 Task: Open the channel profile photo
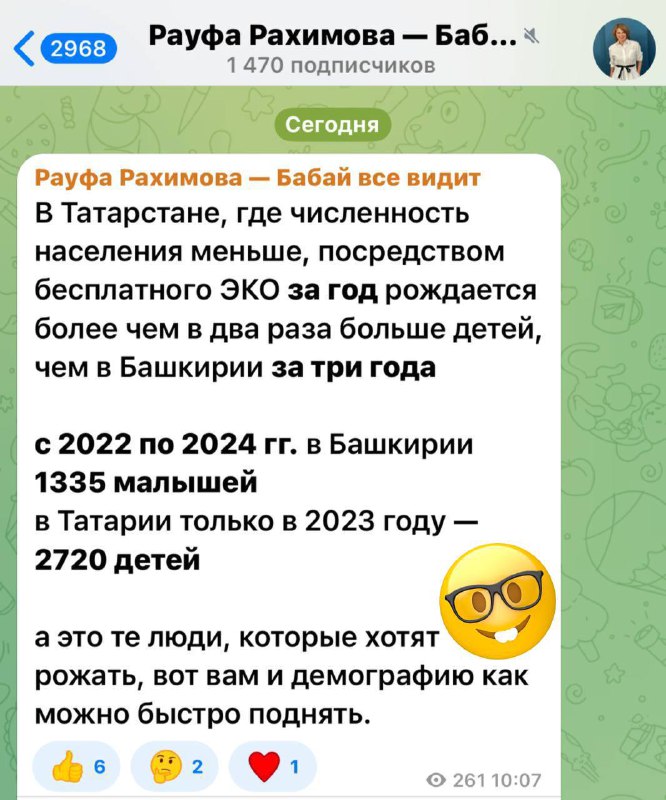point(625,49)
